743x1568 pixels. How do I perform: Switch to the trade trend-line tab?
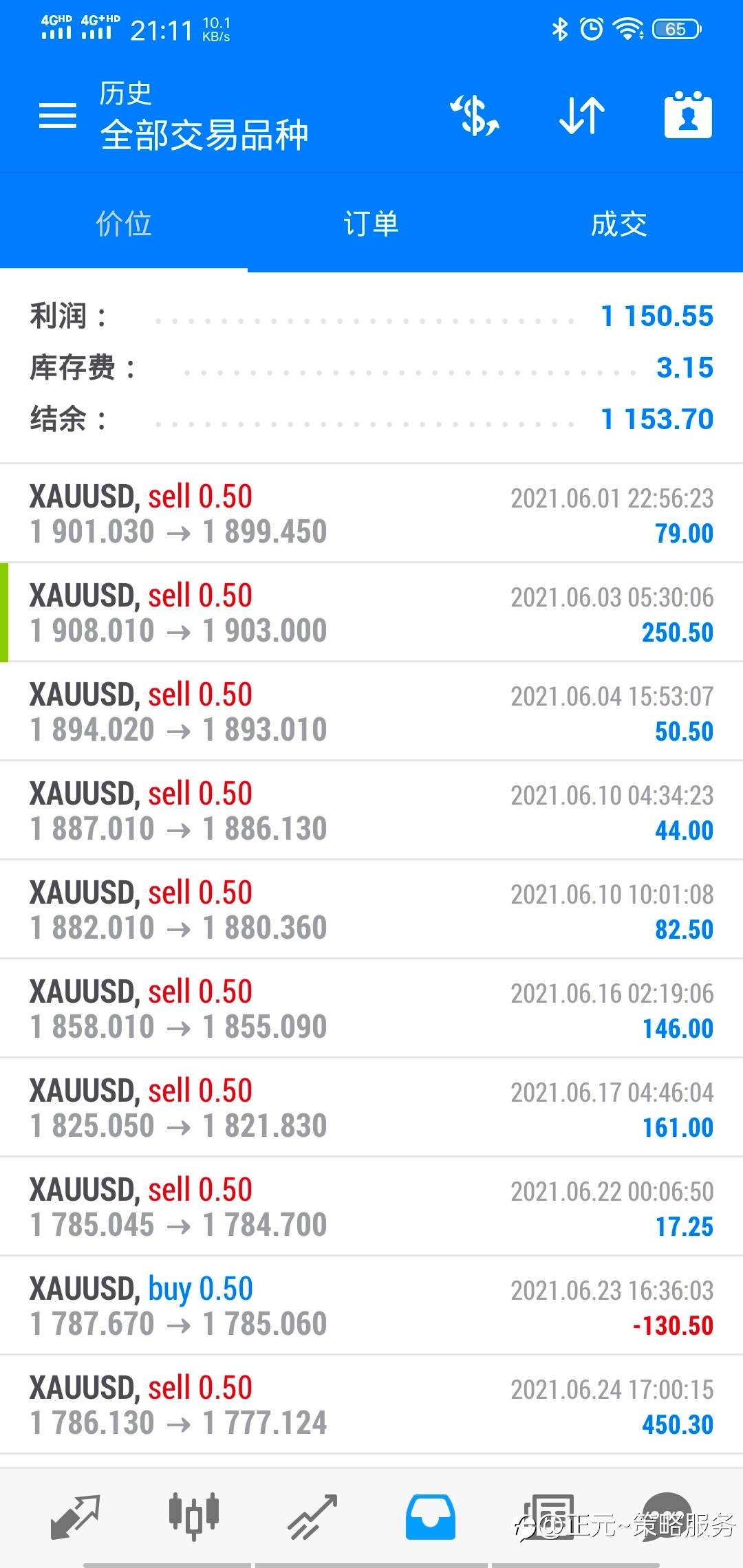(312, 1516)
